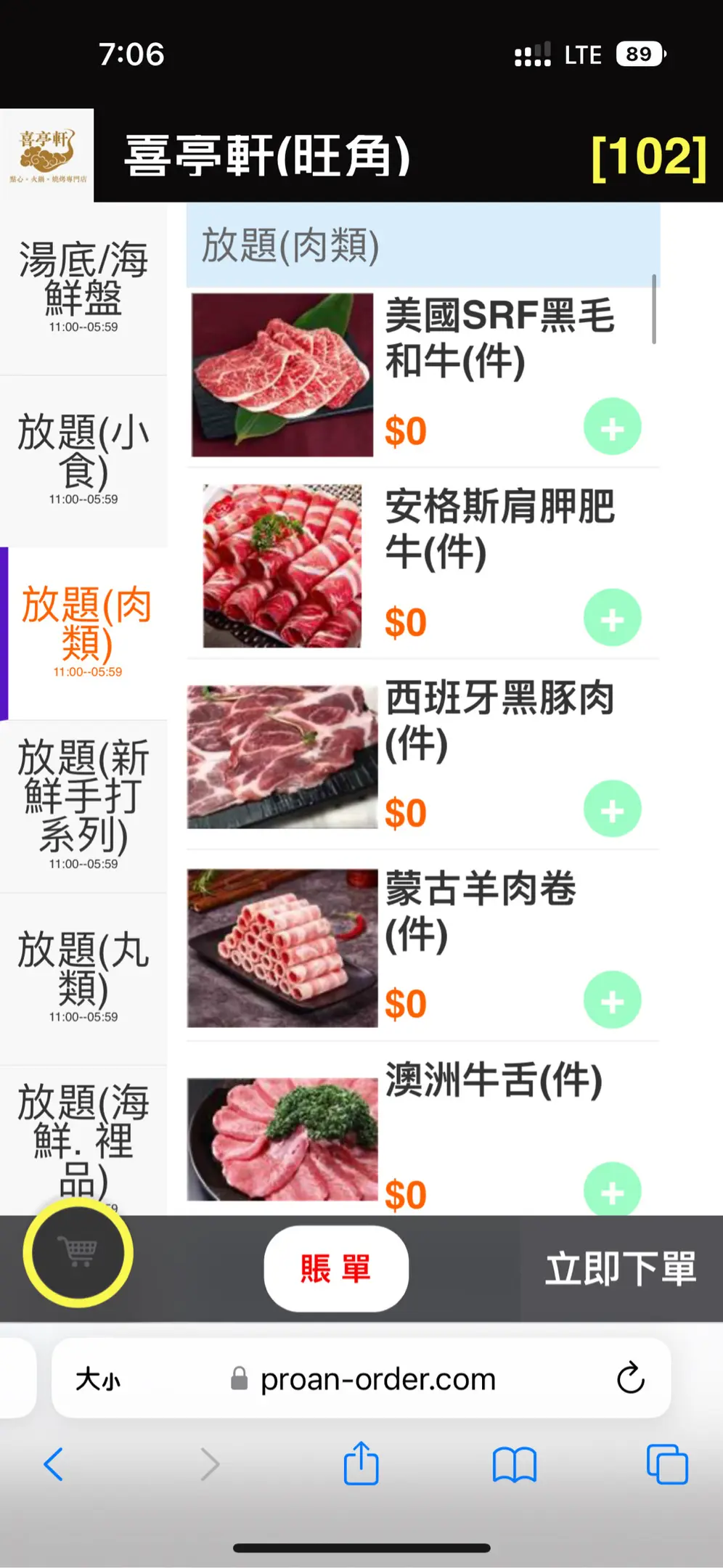The width and height of the screenshot is (723, 1568).
Task: Add 蒙古羊肉卷 to the order
Action: (612, 1000)
